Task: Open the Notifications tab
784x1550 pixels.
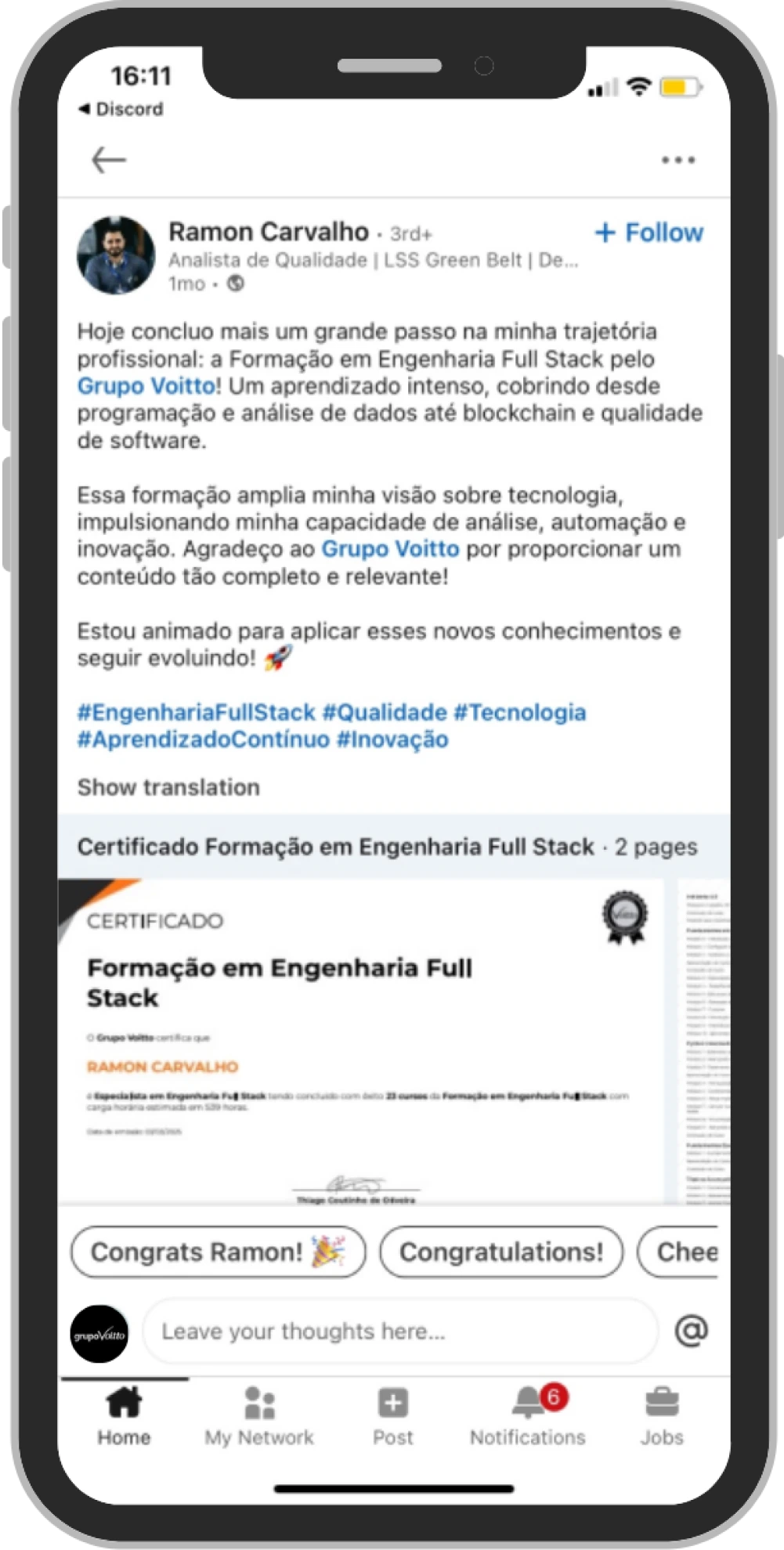Action: point(527,1416)
